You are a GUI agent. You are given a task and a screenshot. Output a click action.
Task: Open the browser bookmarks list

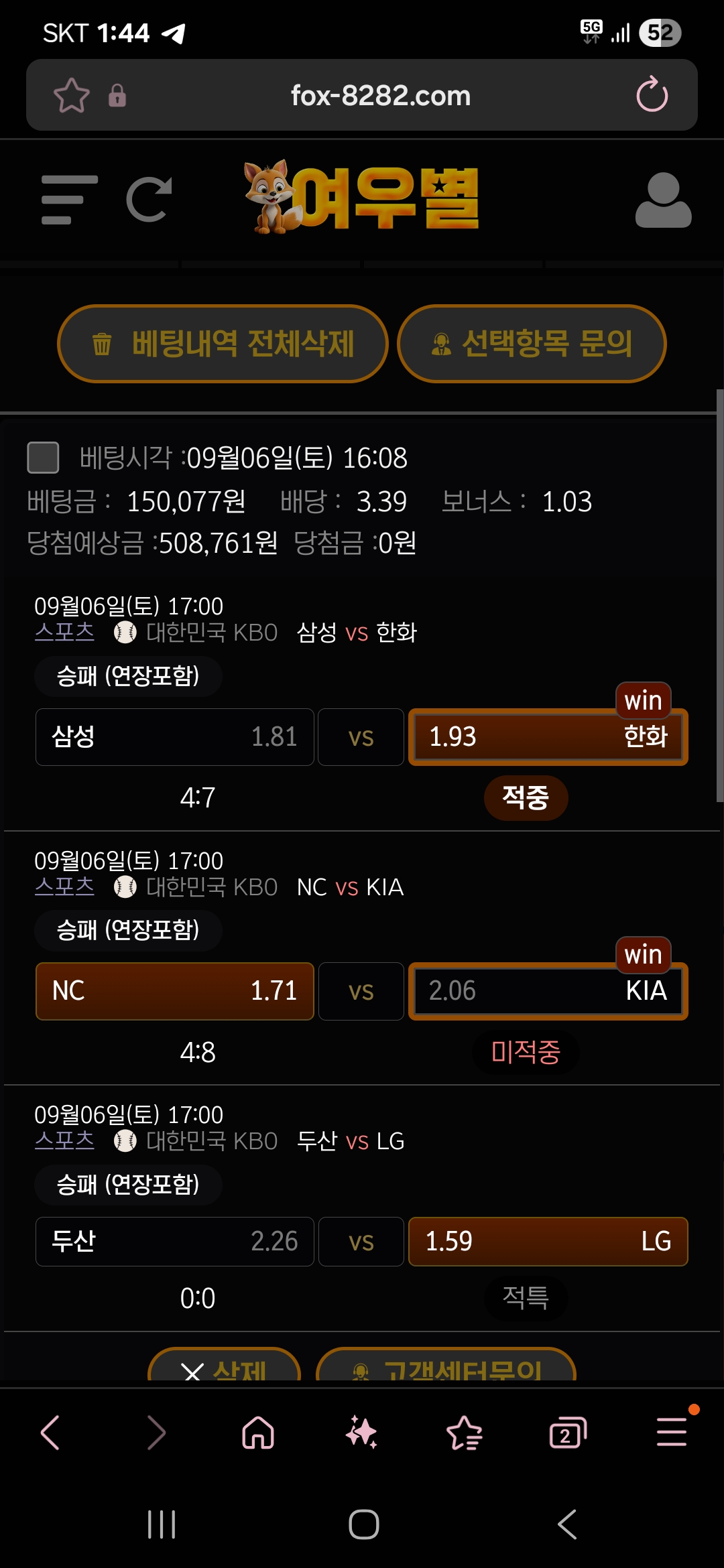pos(464,1433)
